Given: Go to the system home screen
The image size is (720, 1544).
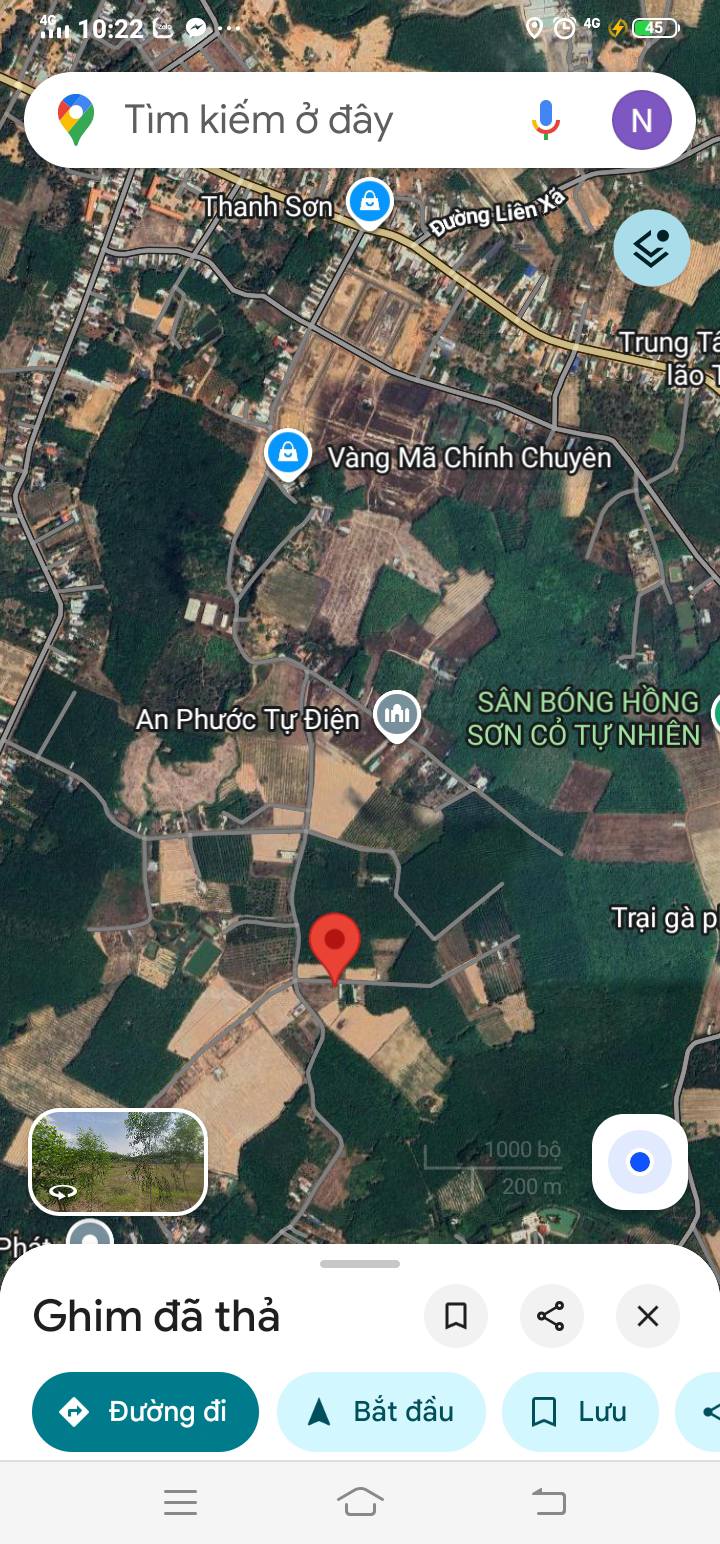Looking at the screenshot, I should point(360,1502).
